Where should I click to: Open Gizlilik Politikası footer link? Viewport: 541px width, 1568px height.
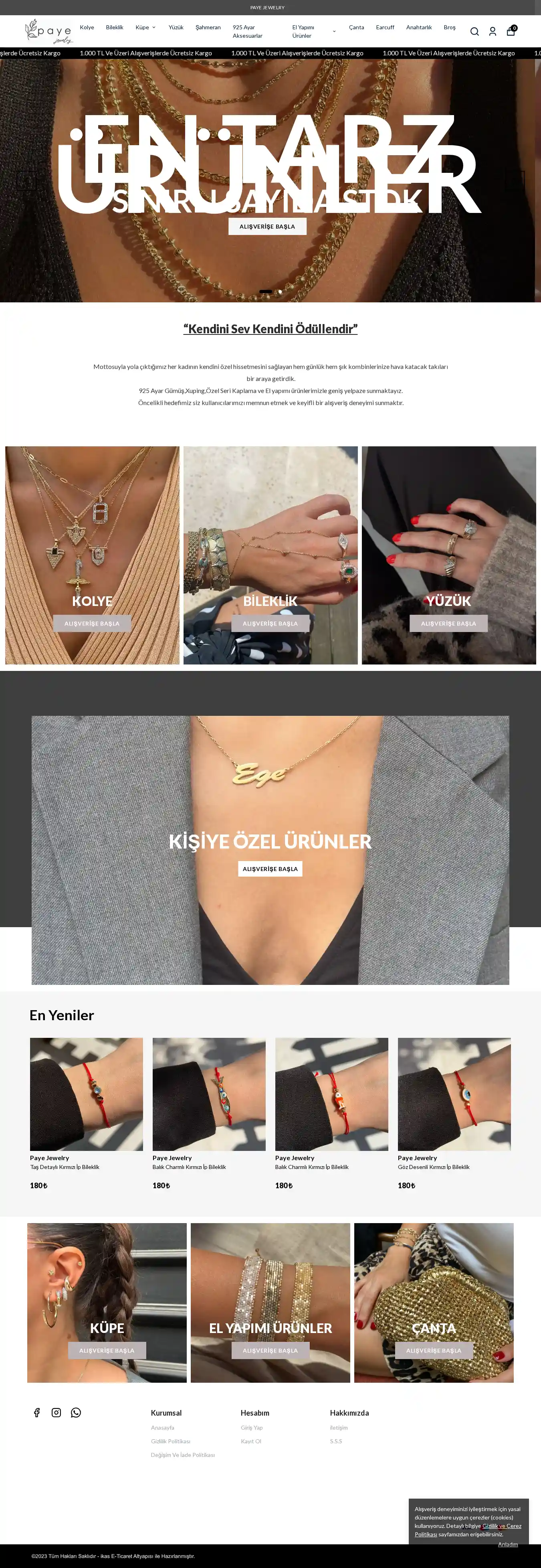(x=170, y=1441)
